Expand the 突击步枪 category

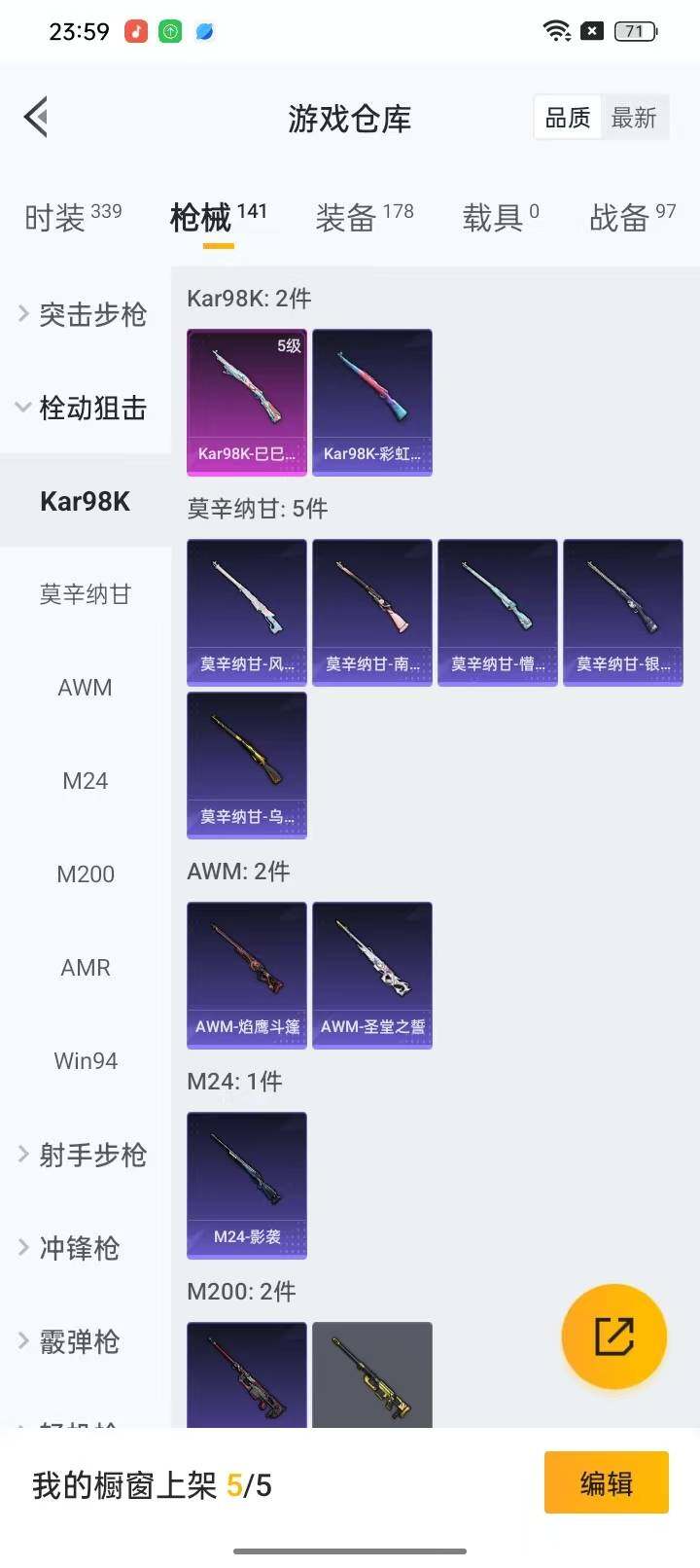point(84,314)
